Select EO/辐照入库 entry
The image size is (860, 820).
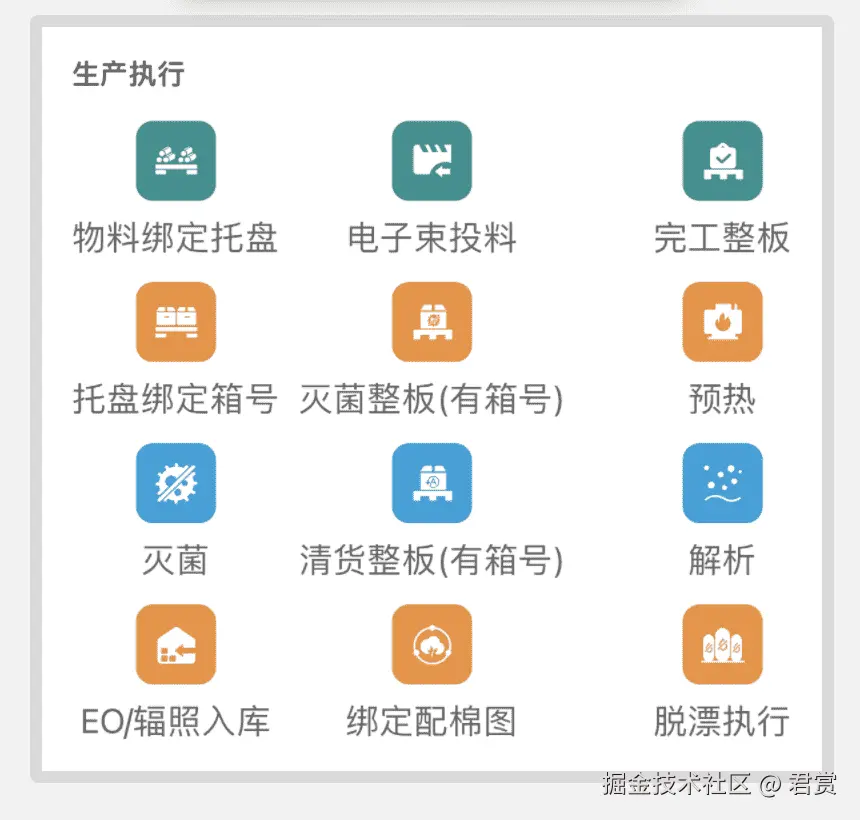176,644
